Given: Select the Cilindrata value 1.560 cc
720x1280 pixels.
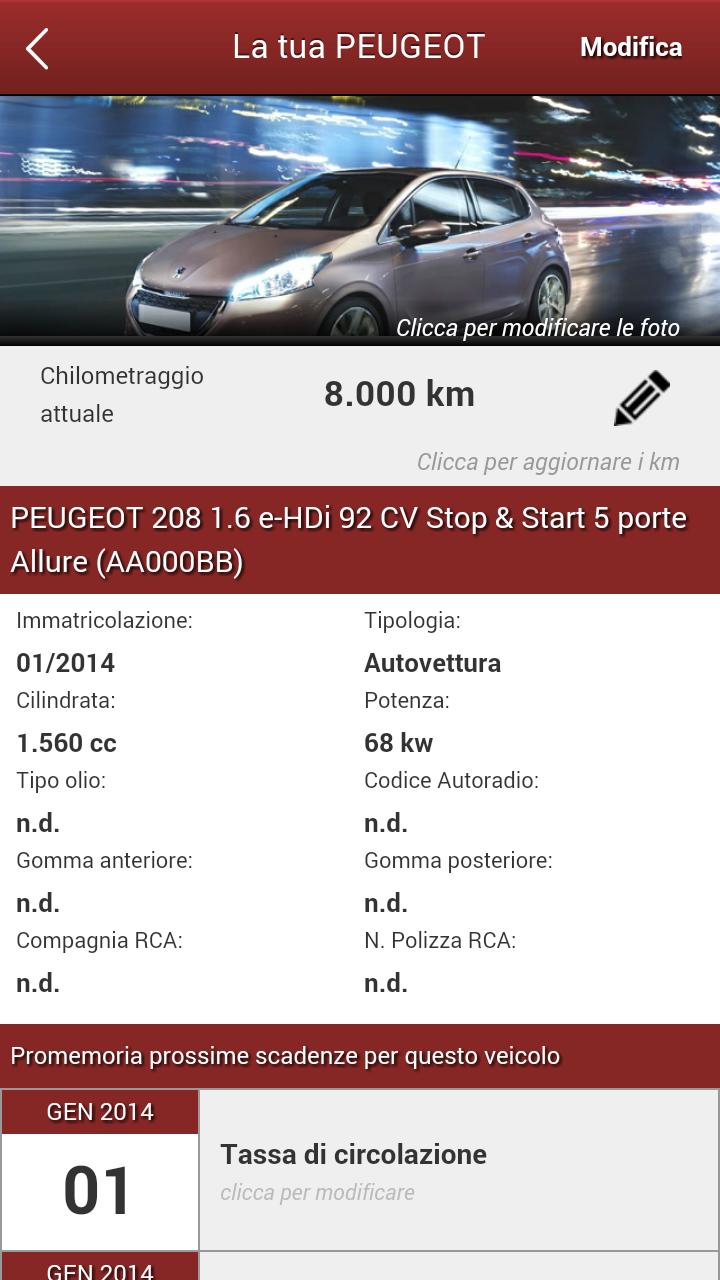Looking at the screenshot, I should (x=65, y=742).
